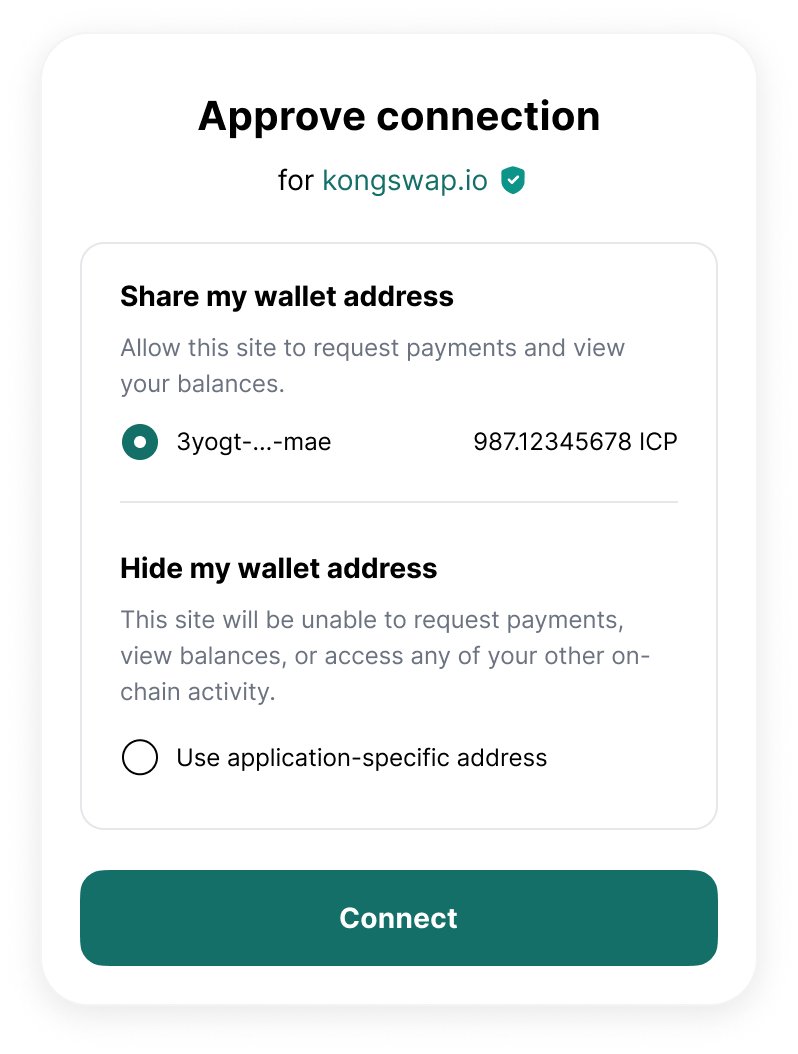Click the 987.12345678 ICP balance
798x1054 pixels.
576,441
